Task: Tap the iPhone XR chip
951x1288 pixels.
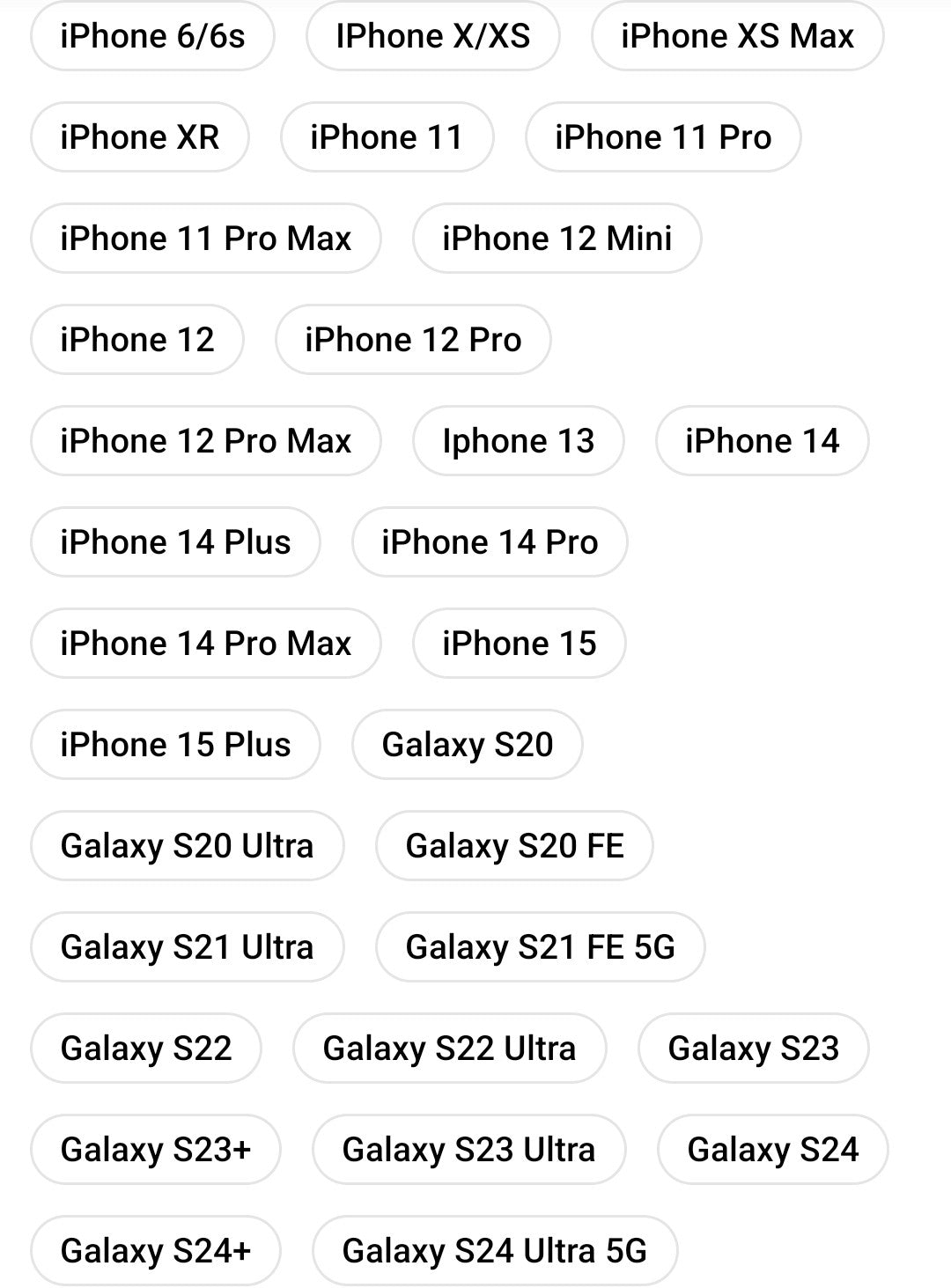Action: (139, 137)
